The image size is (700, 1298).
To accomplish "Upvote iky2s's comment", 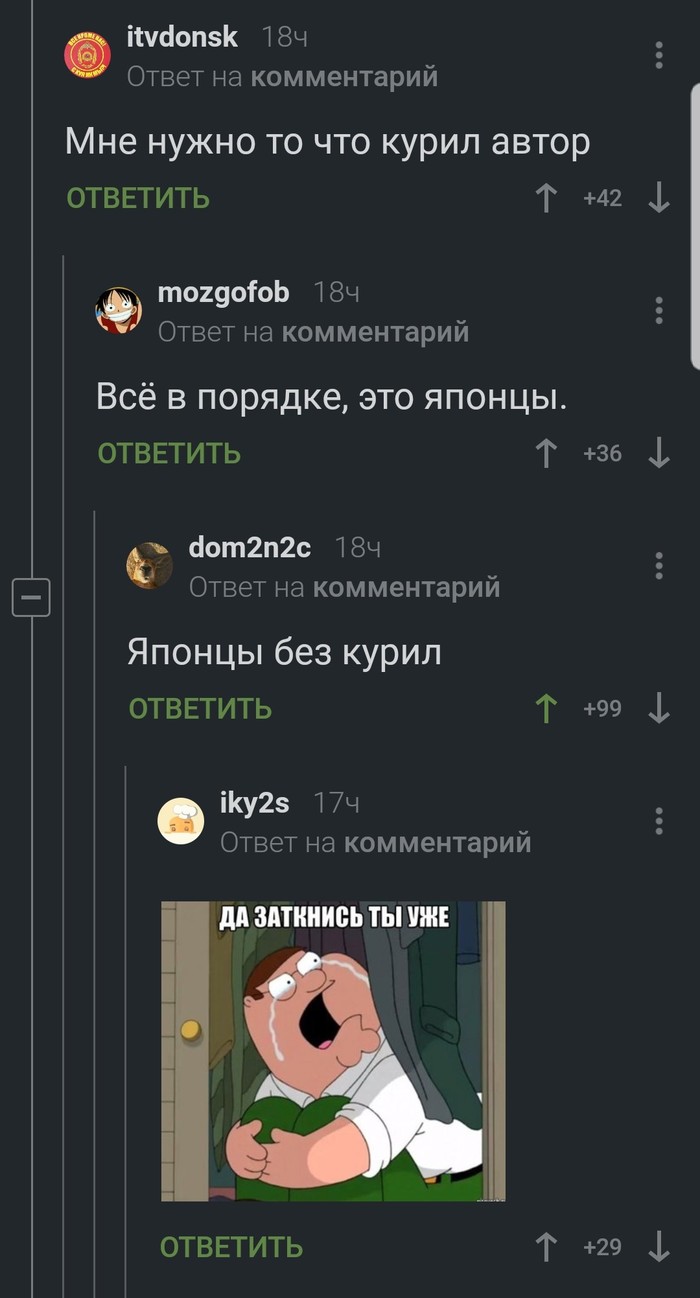I will click(545, 1247).
